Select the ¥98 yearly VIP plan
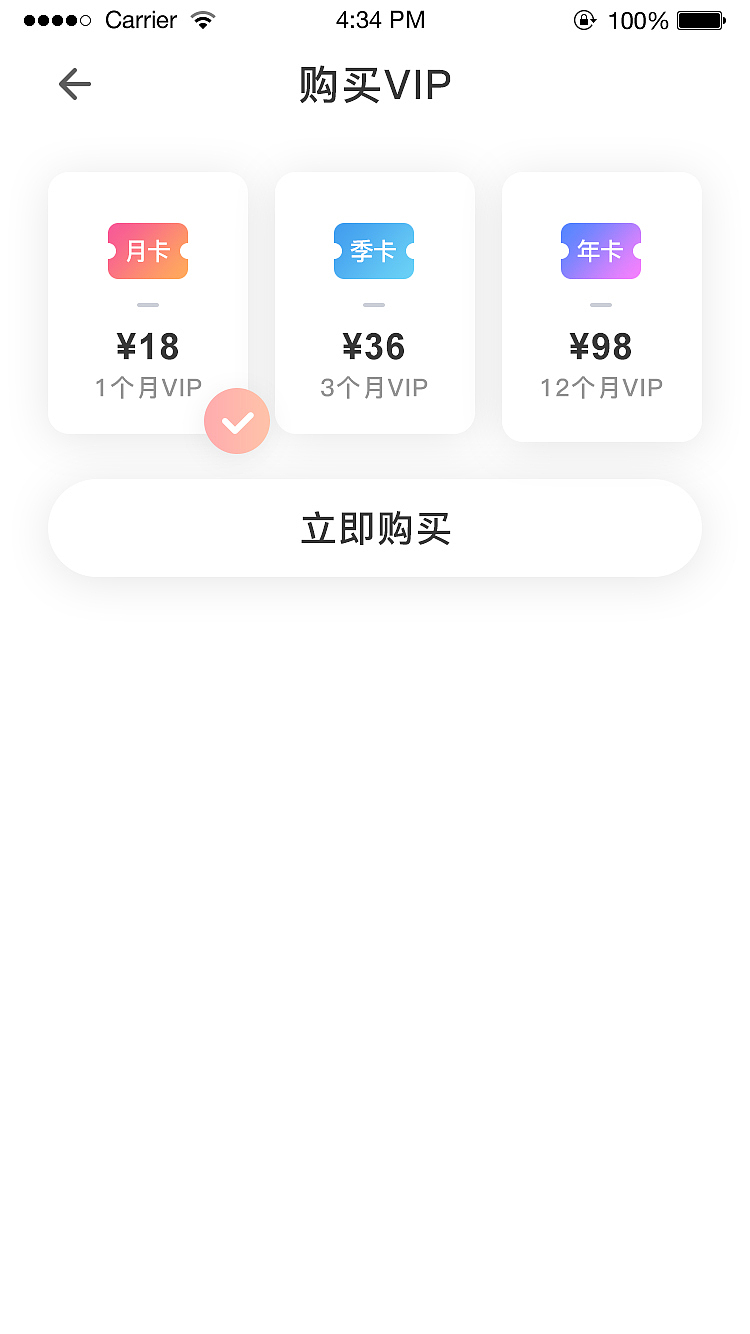The height and width of the screenshot is (1334, 750). (x=601, y=307)
